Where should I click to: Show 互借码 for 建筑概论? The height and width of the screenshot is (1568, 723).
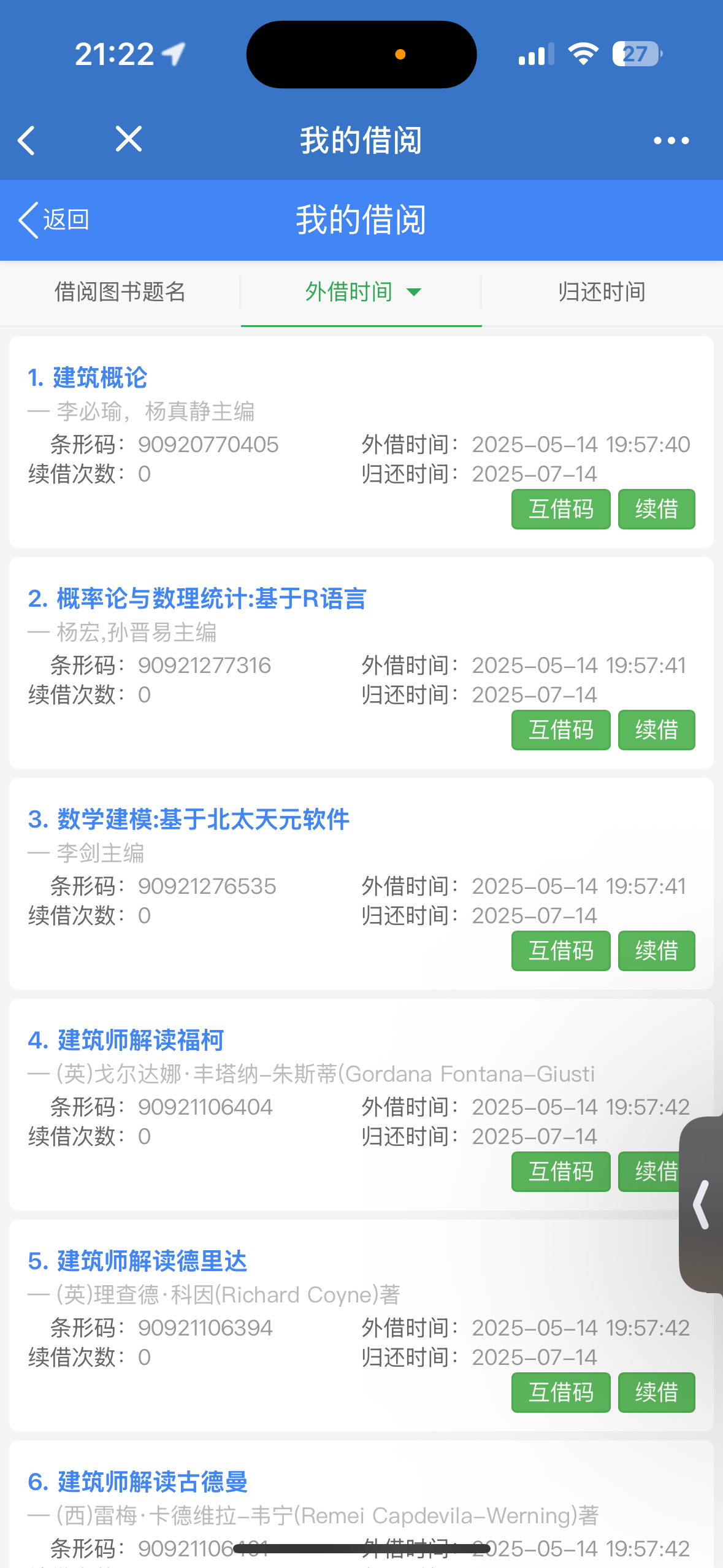(560, 509)
